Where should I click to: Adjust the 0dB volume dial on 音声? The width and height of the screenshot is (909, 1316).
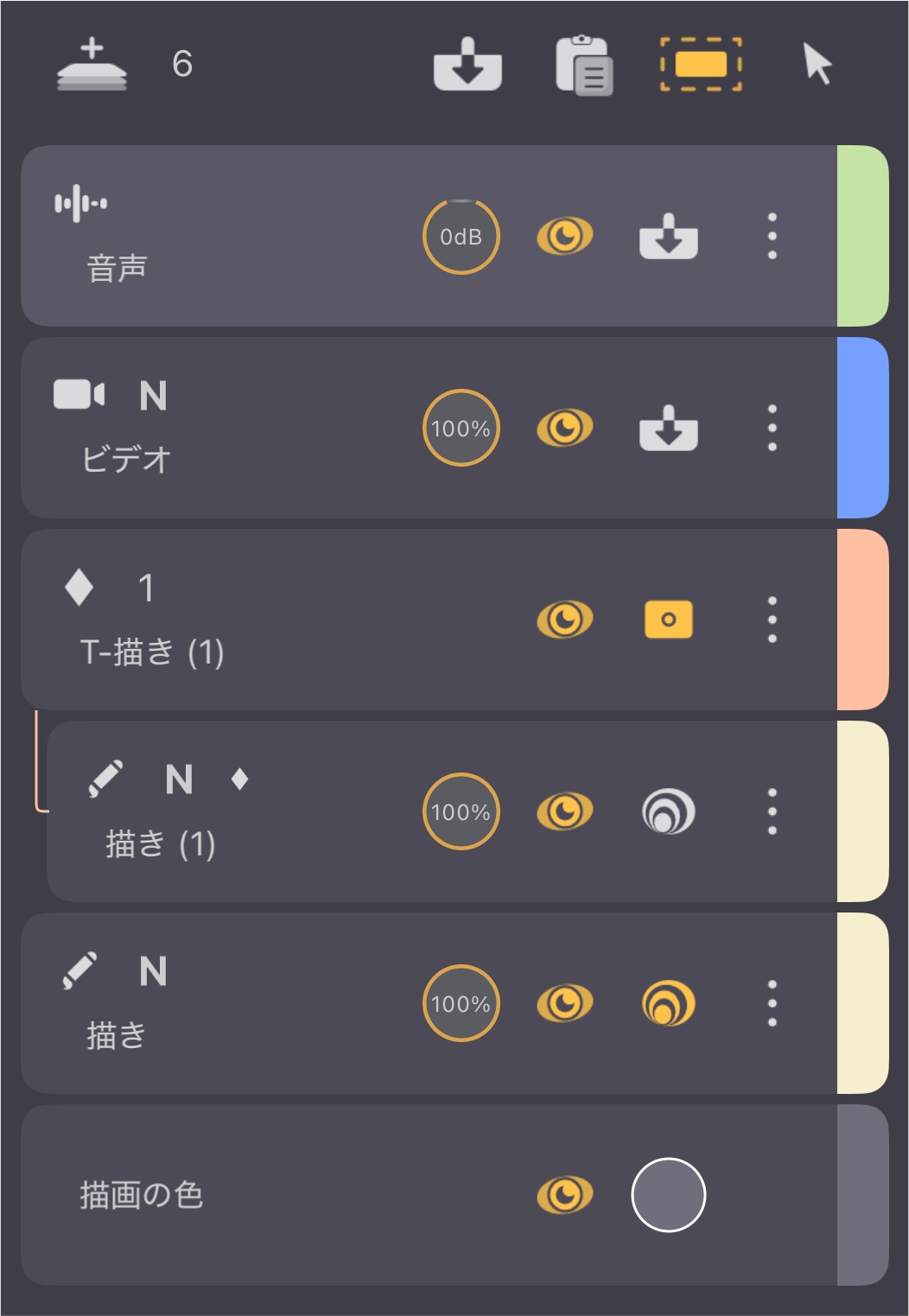coord(461,237)
